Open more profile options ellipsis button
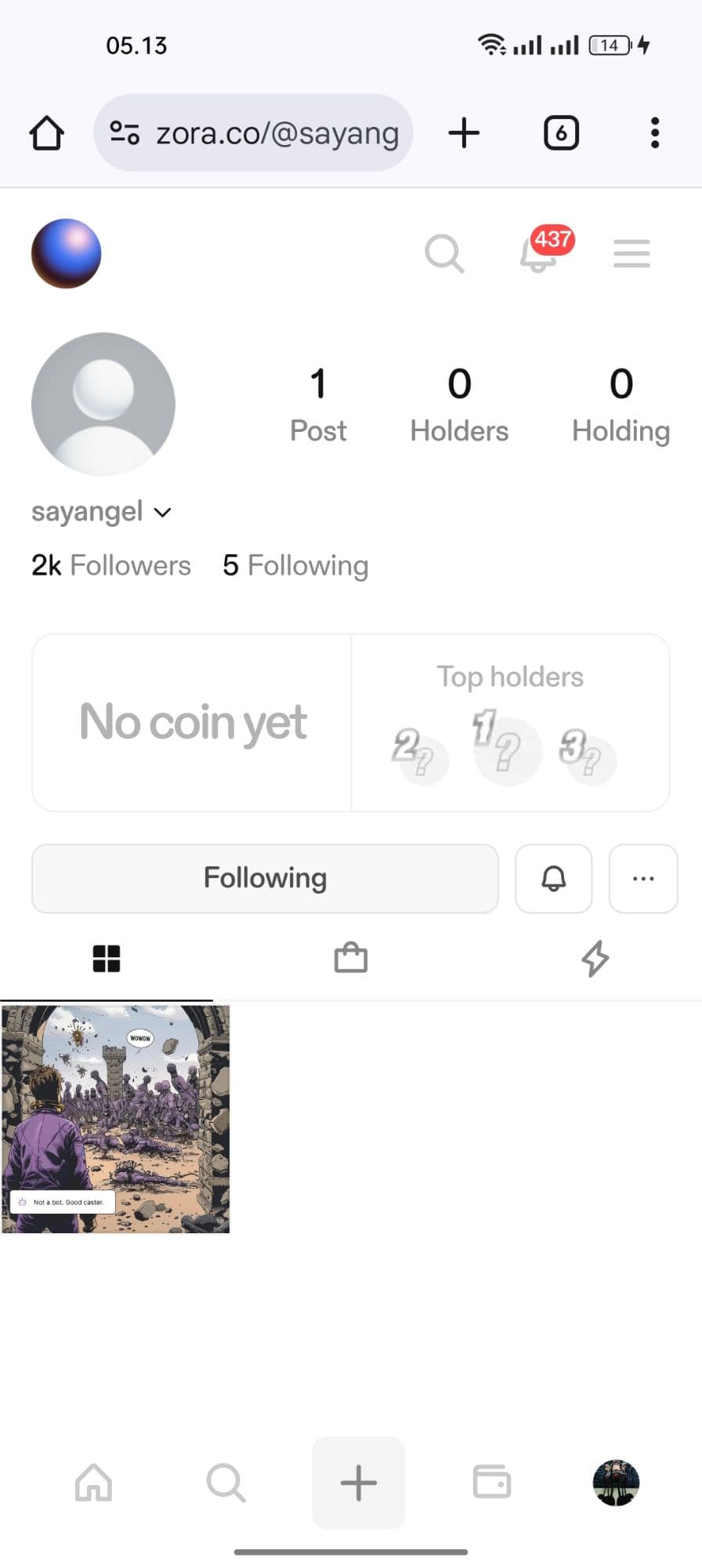 point(643,878)
